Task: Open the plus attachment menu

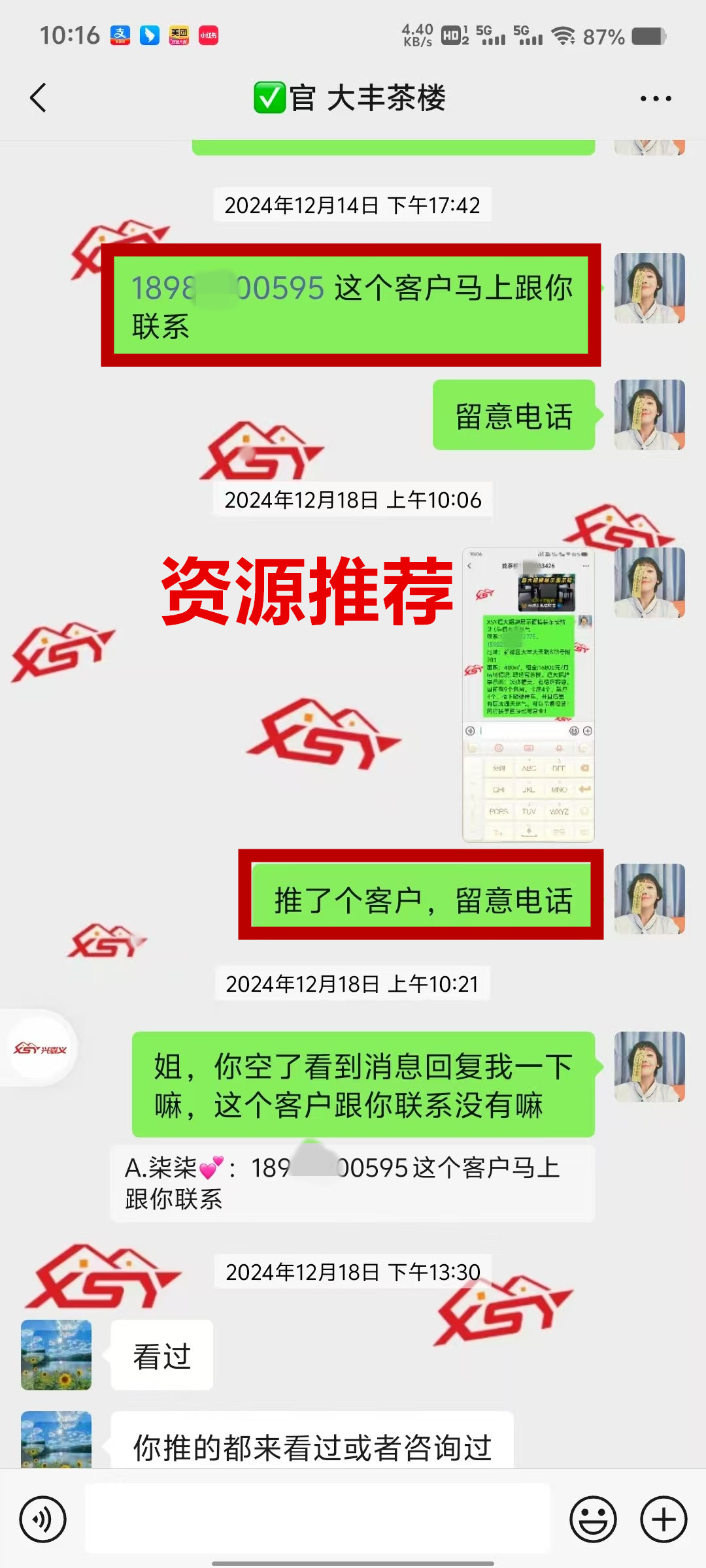Action: [664, 1519]
